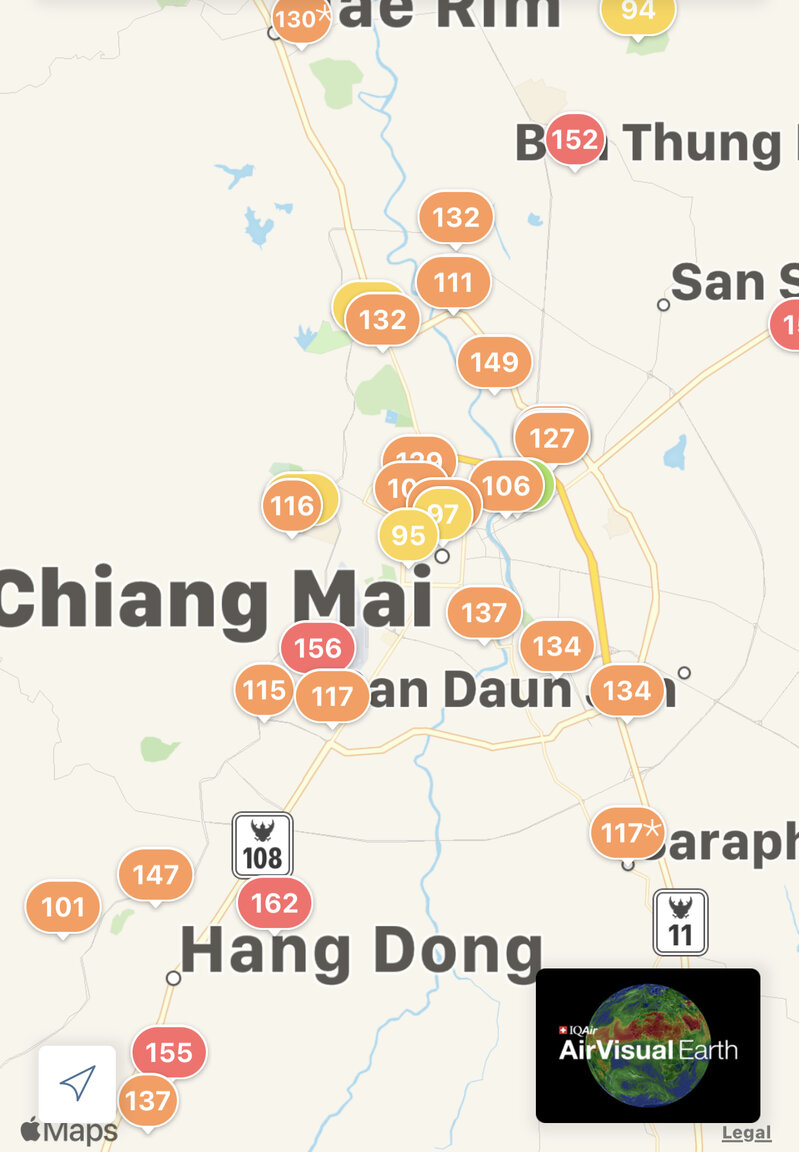Select the 152 air quality marker
The width and height of the screenshot is (799, 1152).
574,140
